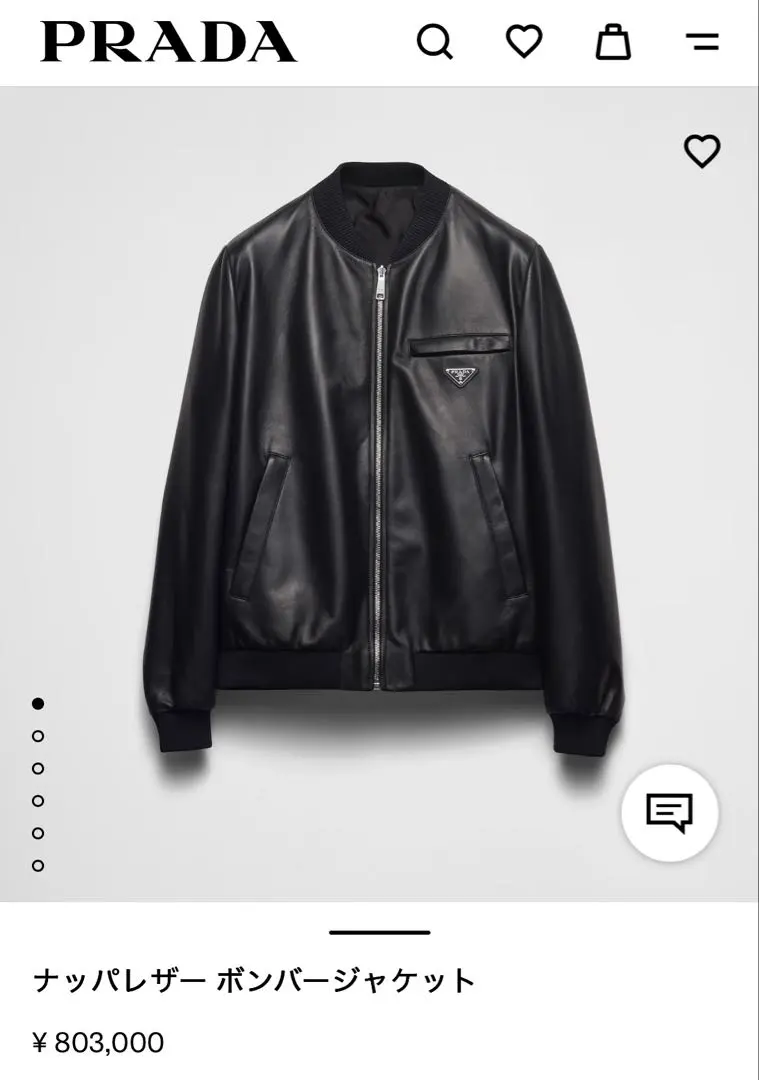The width and height of the screenshot is (759, 1080).
Task: Tap the Prada logo to go home
Action: coord(168,42)
